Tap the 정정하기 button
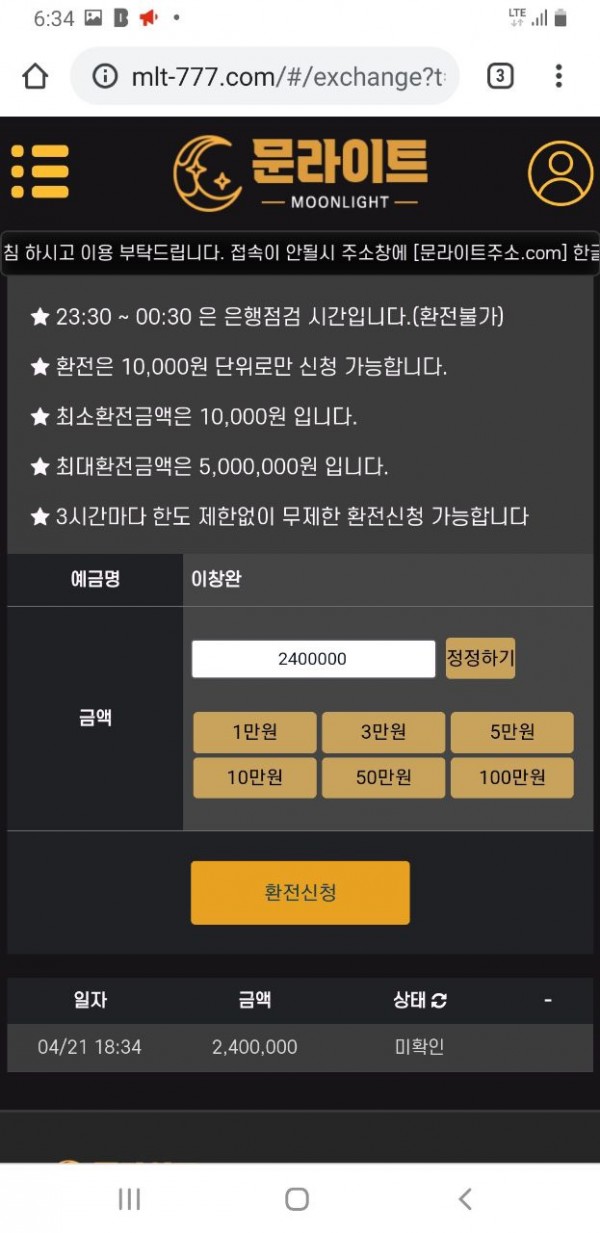Viewport: 600px width, 1233px height. tap(480, 659)
